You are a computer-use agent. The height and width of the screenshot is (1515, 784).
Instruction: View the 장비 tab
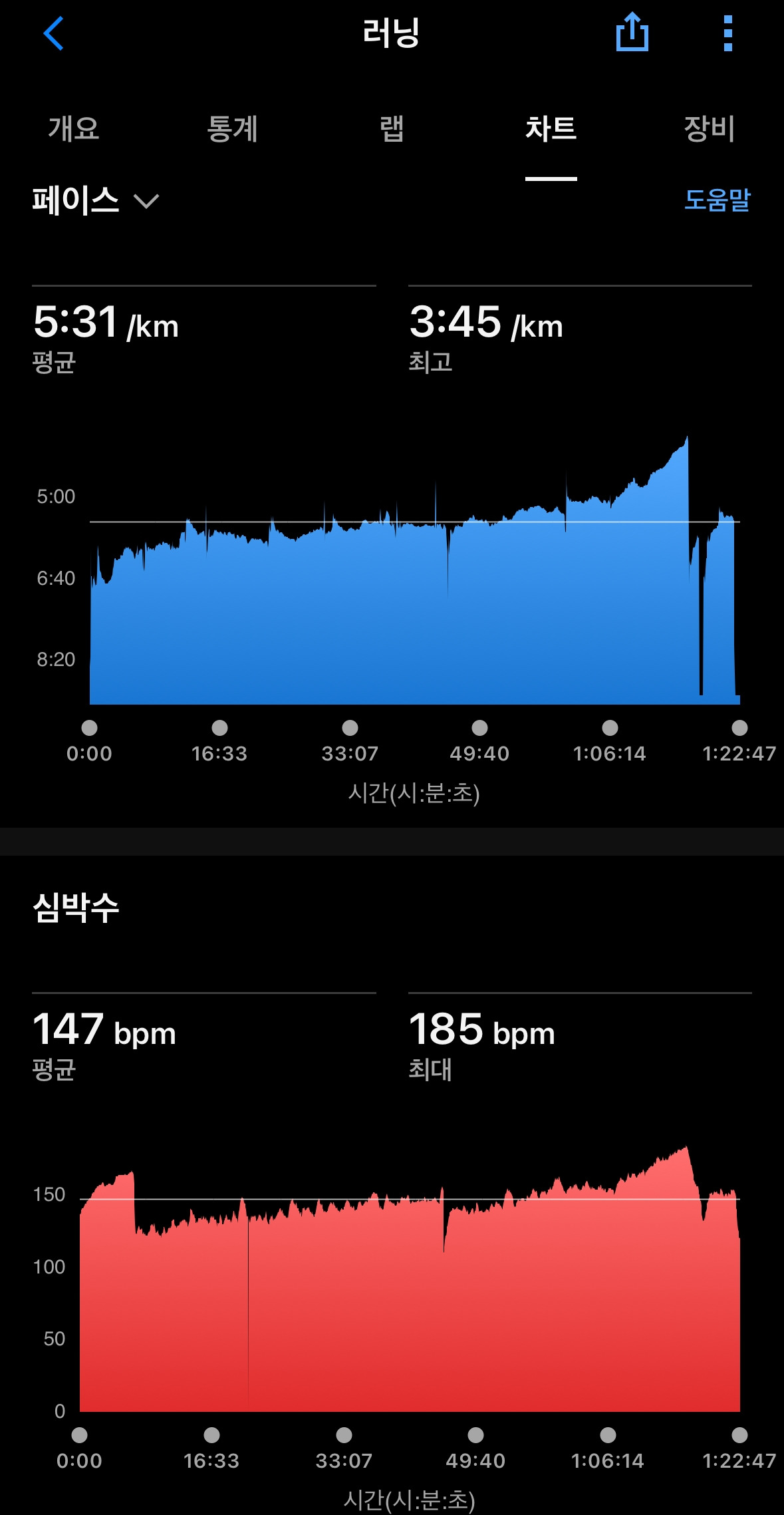[709, 128]
